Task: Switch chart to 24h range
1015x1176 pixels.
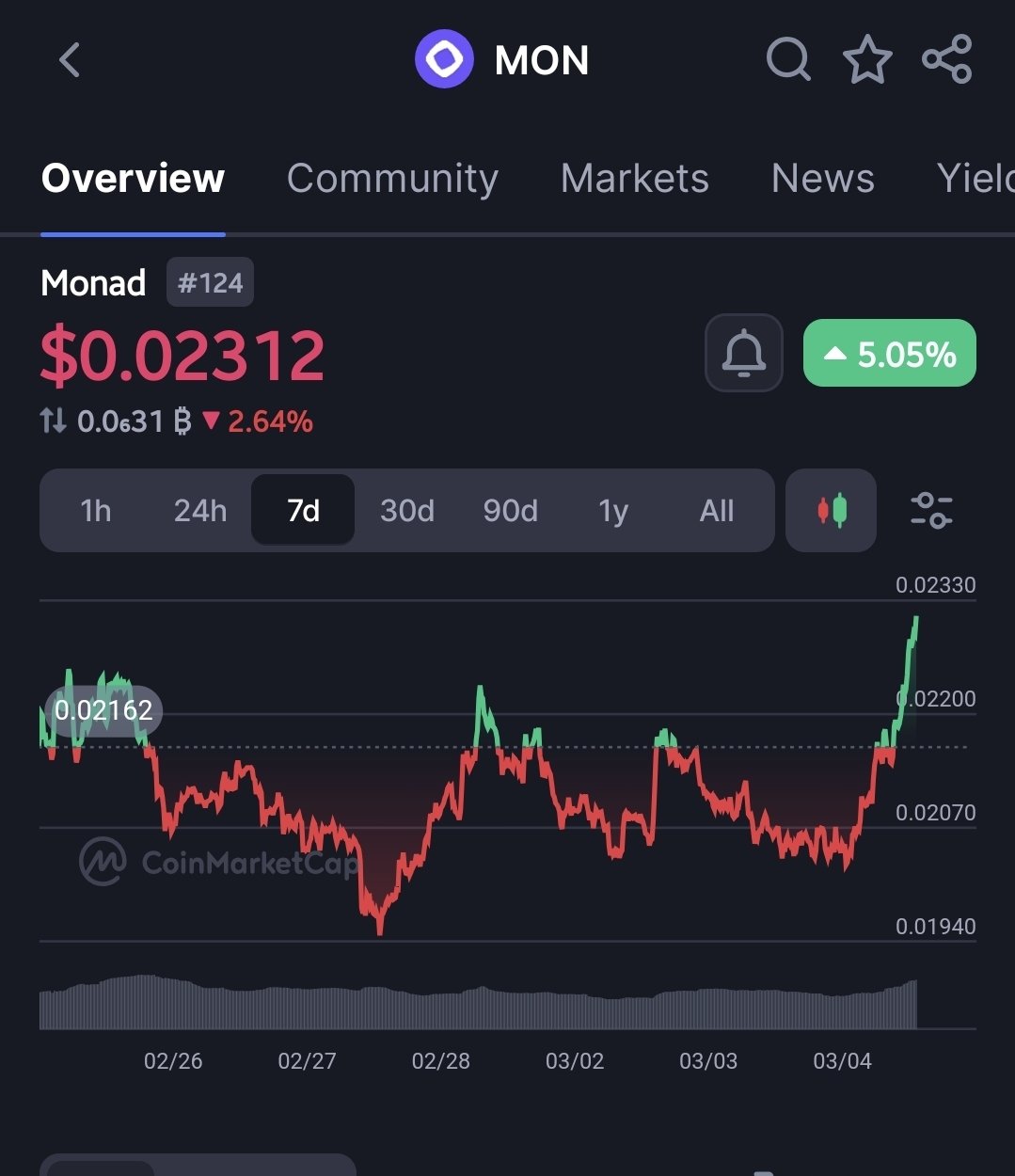Action: [x=199, y=511]
